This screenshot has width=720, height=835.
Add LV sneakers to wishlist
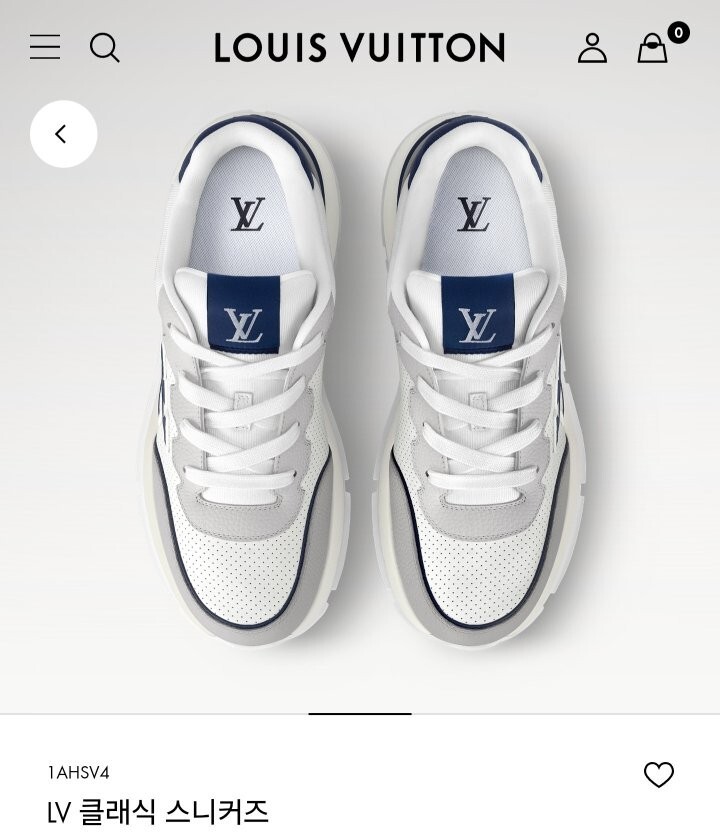point(658,774)
